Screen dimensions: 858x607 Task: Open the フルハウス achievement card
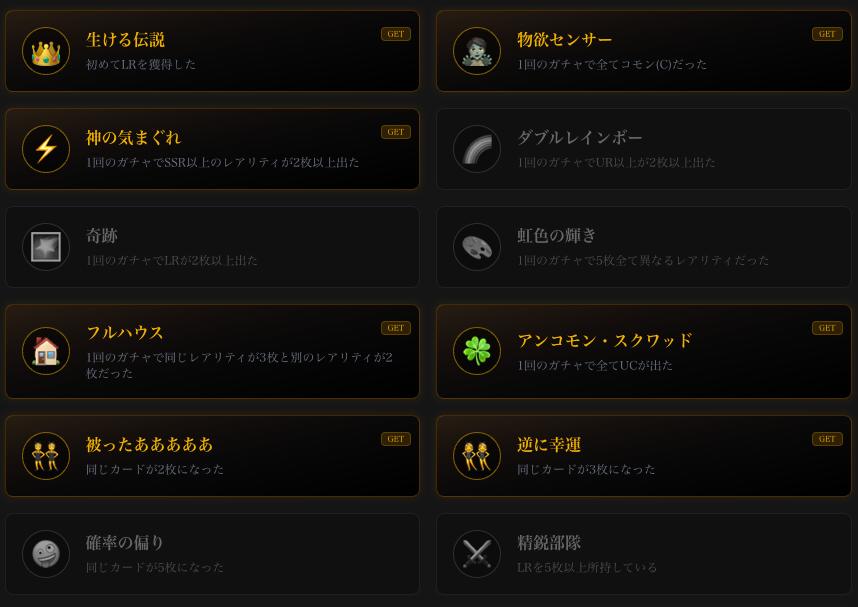click(212, 351)
